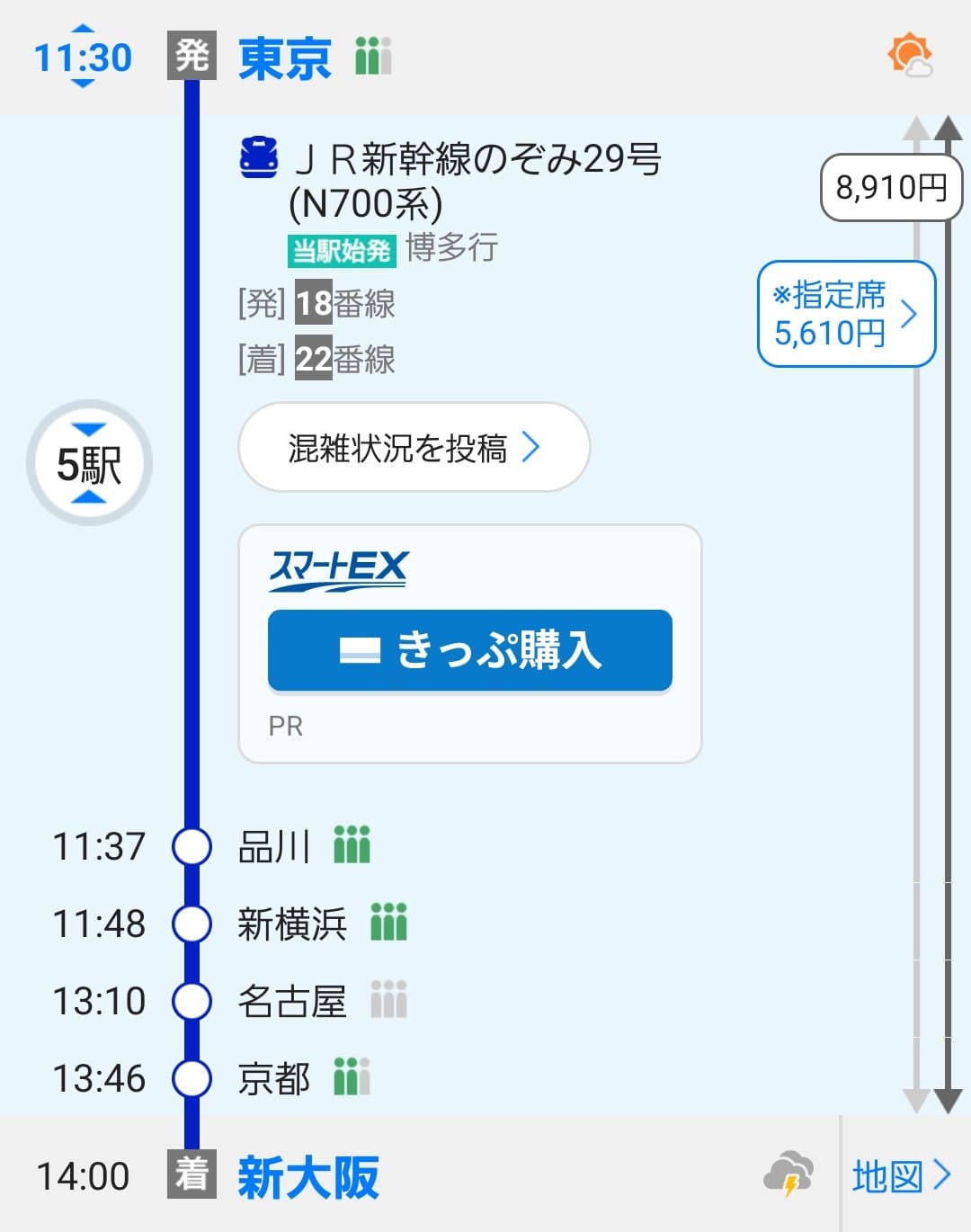
Task: View the 8,910円 fare details
Action: (x=891, y=188)
